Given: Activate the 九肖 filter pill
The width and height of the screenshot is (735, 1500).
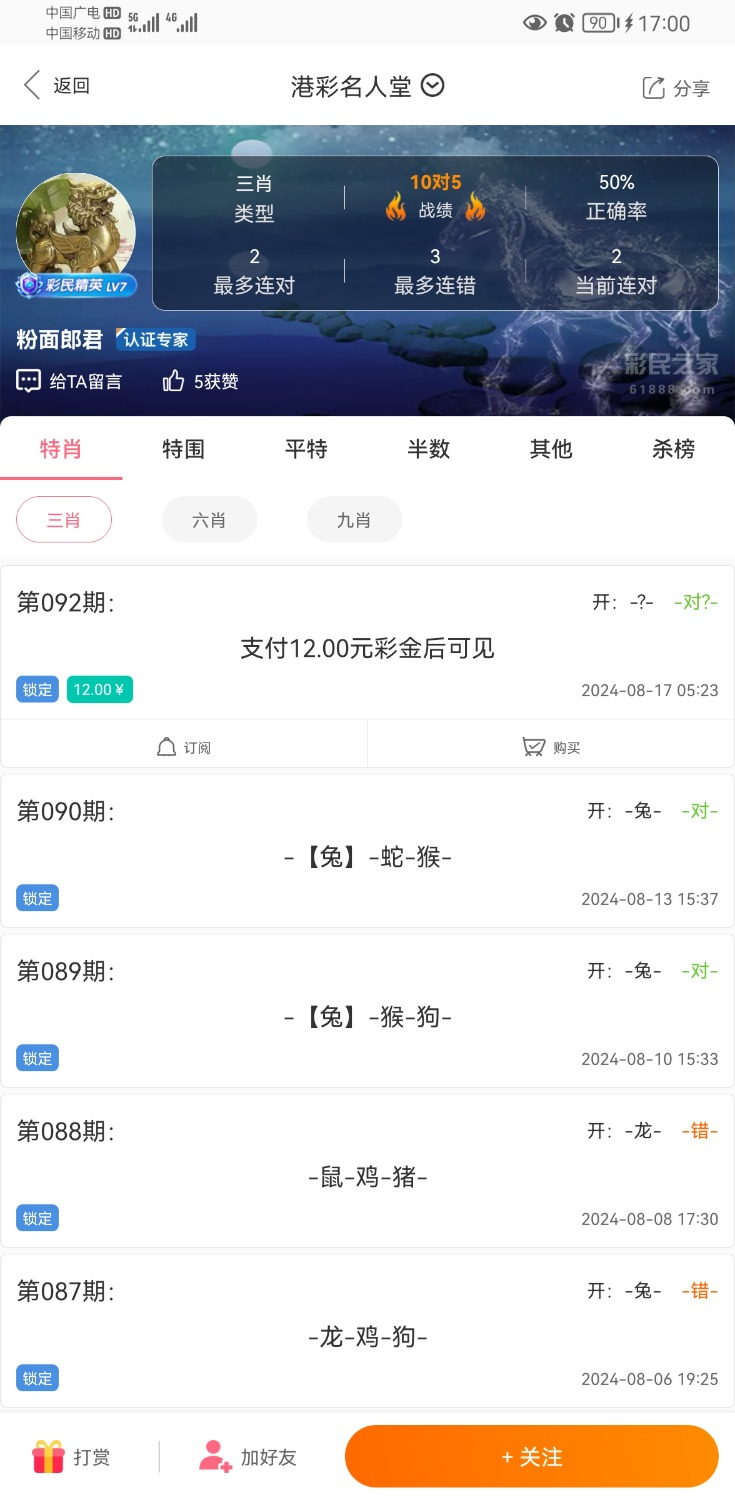Looking at the screenshot, I should (x=354, y=519).
